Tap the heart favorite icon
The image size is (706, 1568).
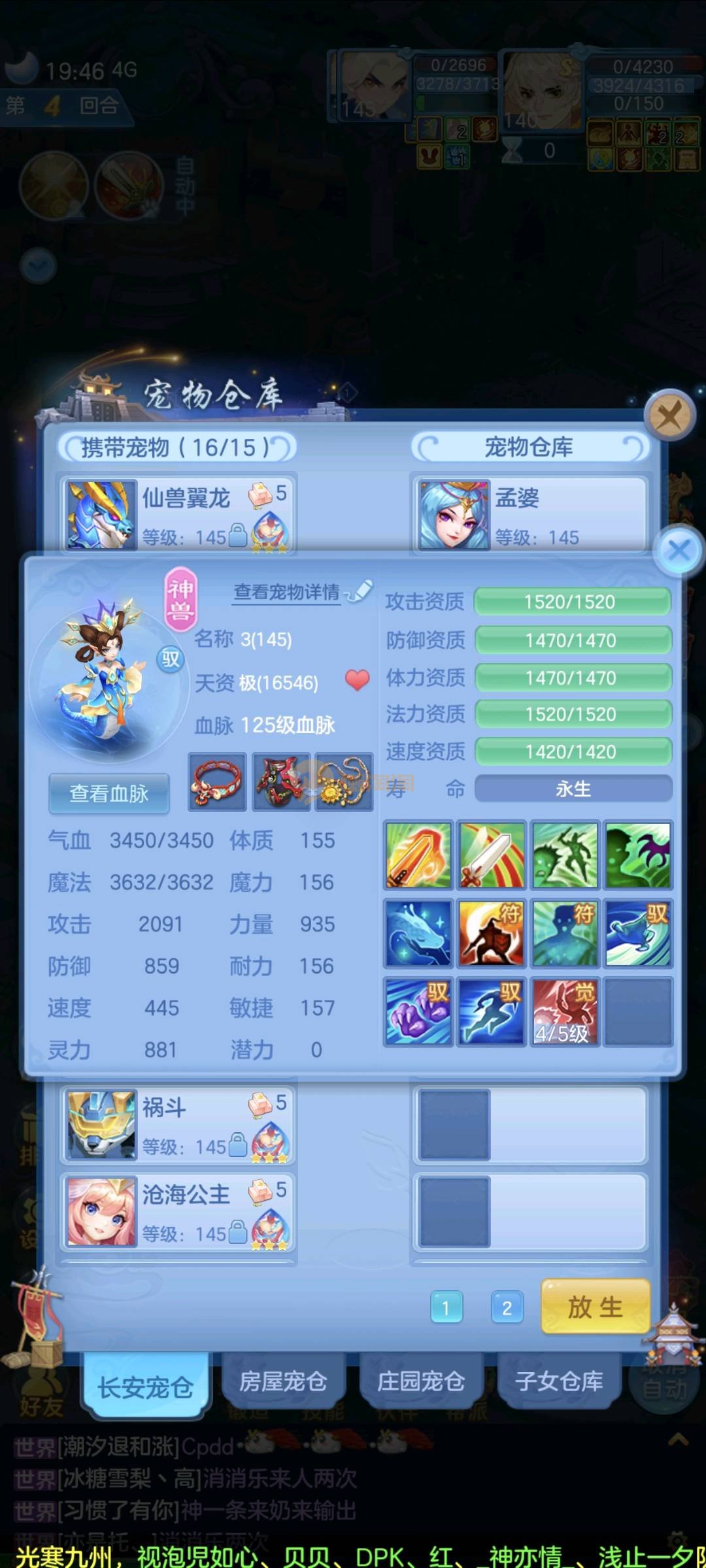pyautogui.click(x=357, y=680)
